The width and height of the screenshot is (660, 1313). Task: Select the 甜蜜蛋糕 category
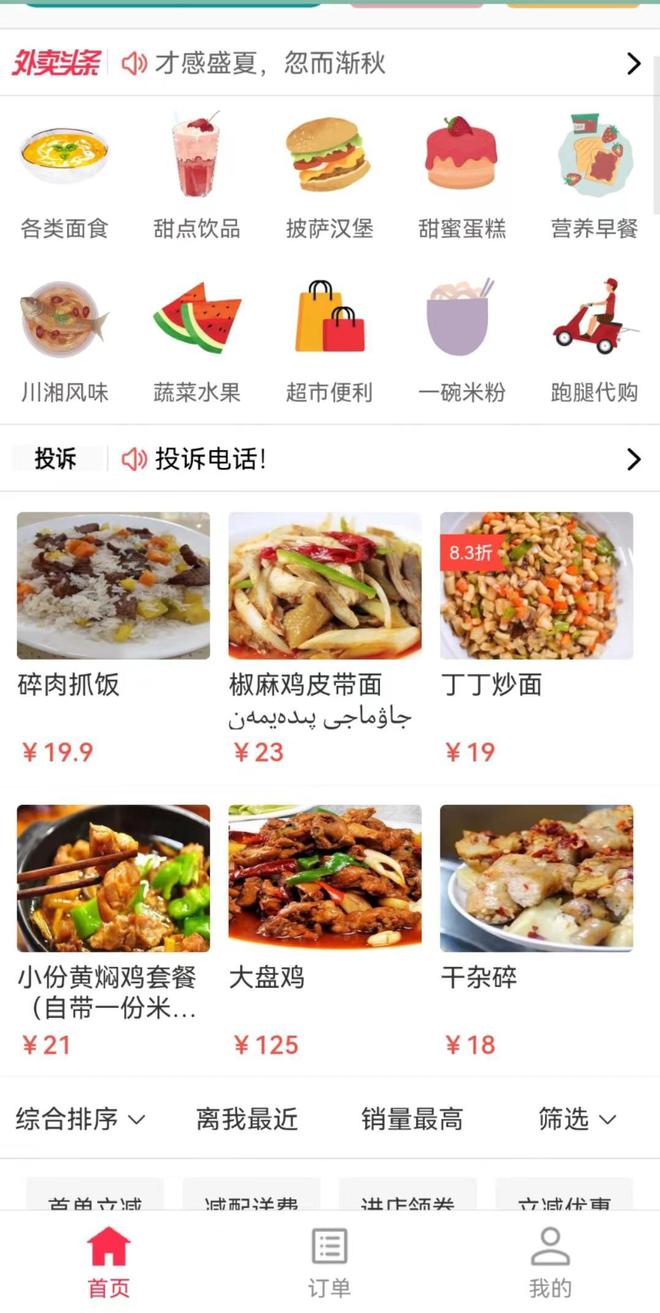tap(461, 176)
